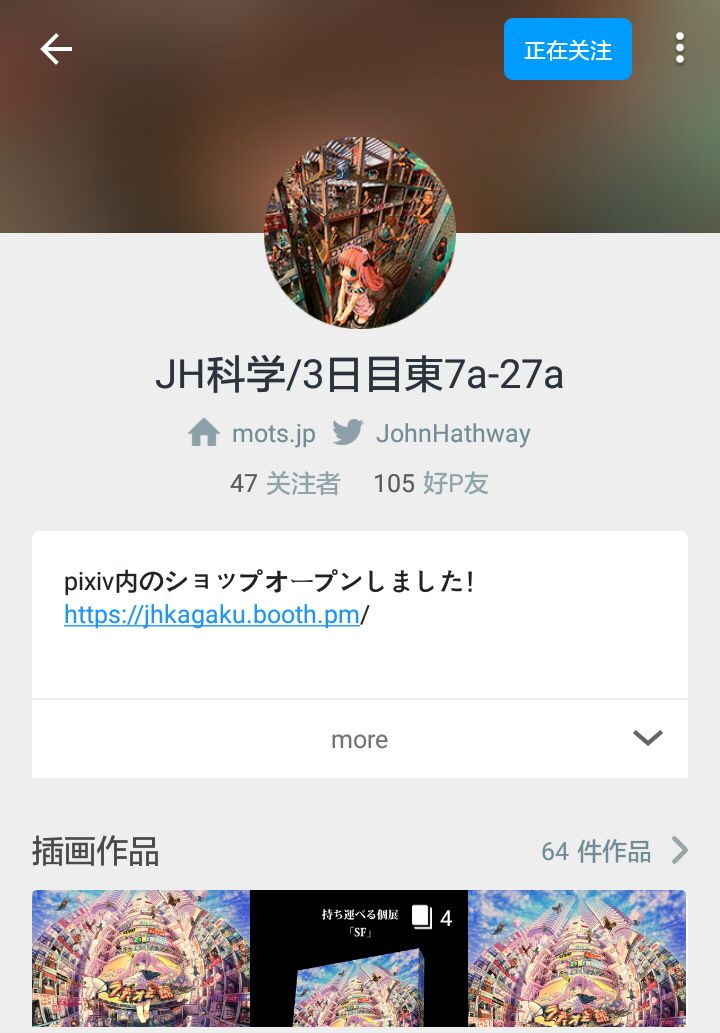The height and width of the screenshot is (1033, 720).
Task: Tap the round profile avatar
Action: point(360,233)
